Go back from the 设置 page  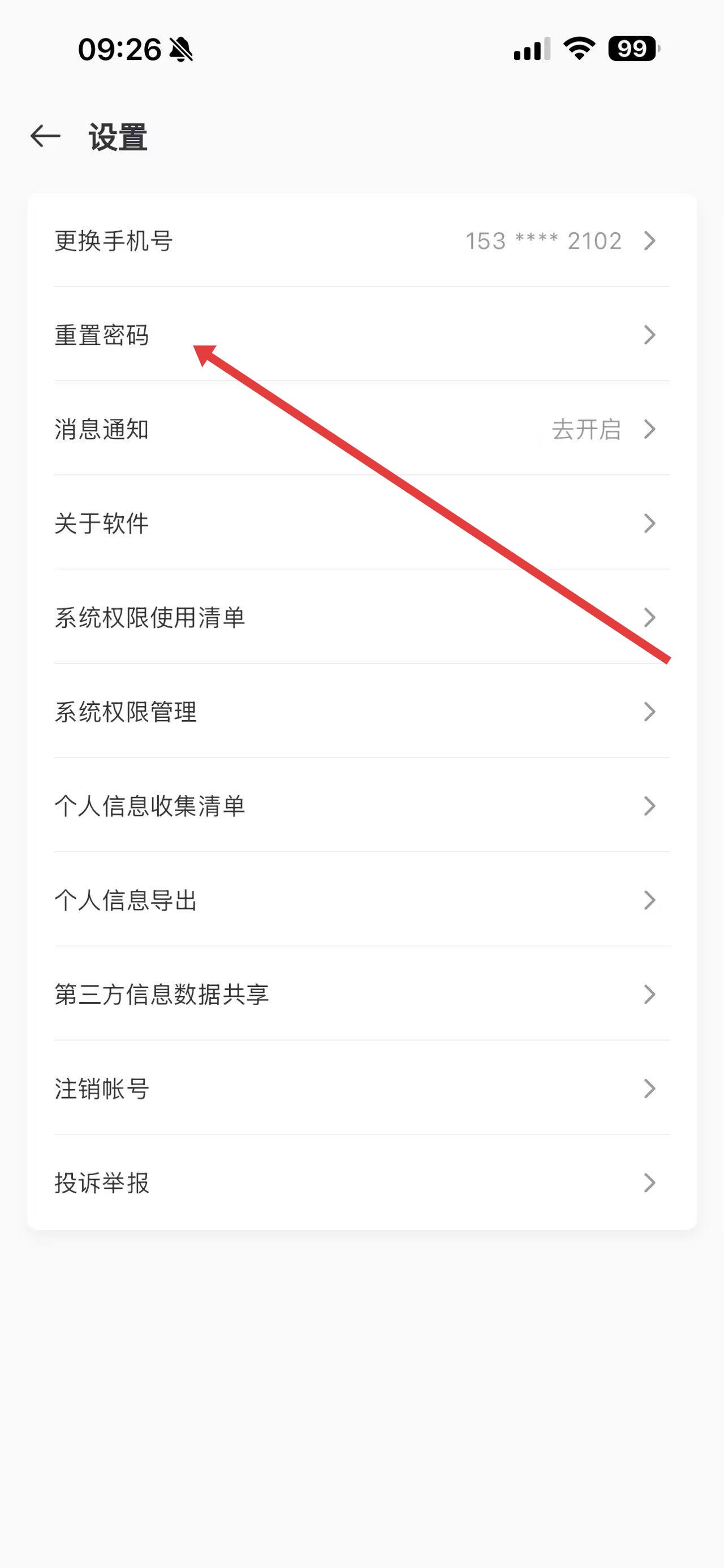tap(46, 136)
